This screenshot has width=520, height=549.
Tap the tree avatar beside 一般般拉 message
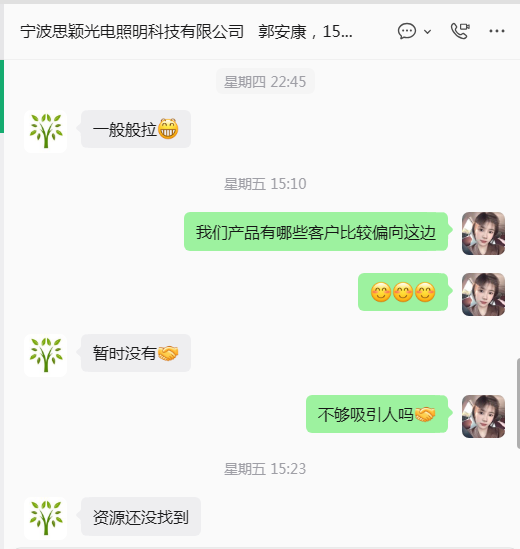46,131
